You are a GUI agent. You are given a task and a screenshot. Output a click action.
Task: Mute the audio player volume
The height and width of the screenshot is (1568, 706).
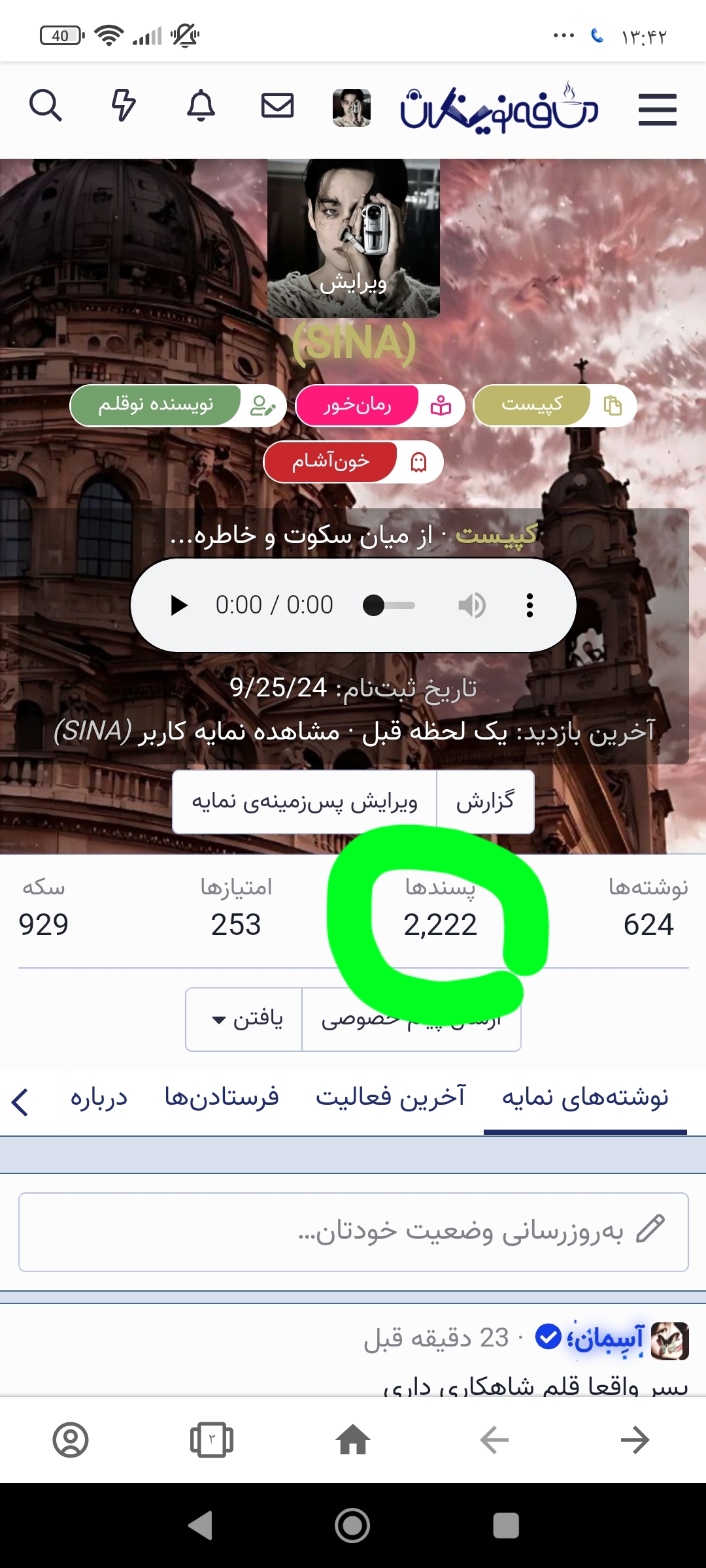click(471, 606)
